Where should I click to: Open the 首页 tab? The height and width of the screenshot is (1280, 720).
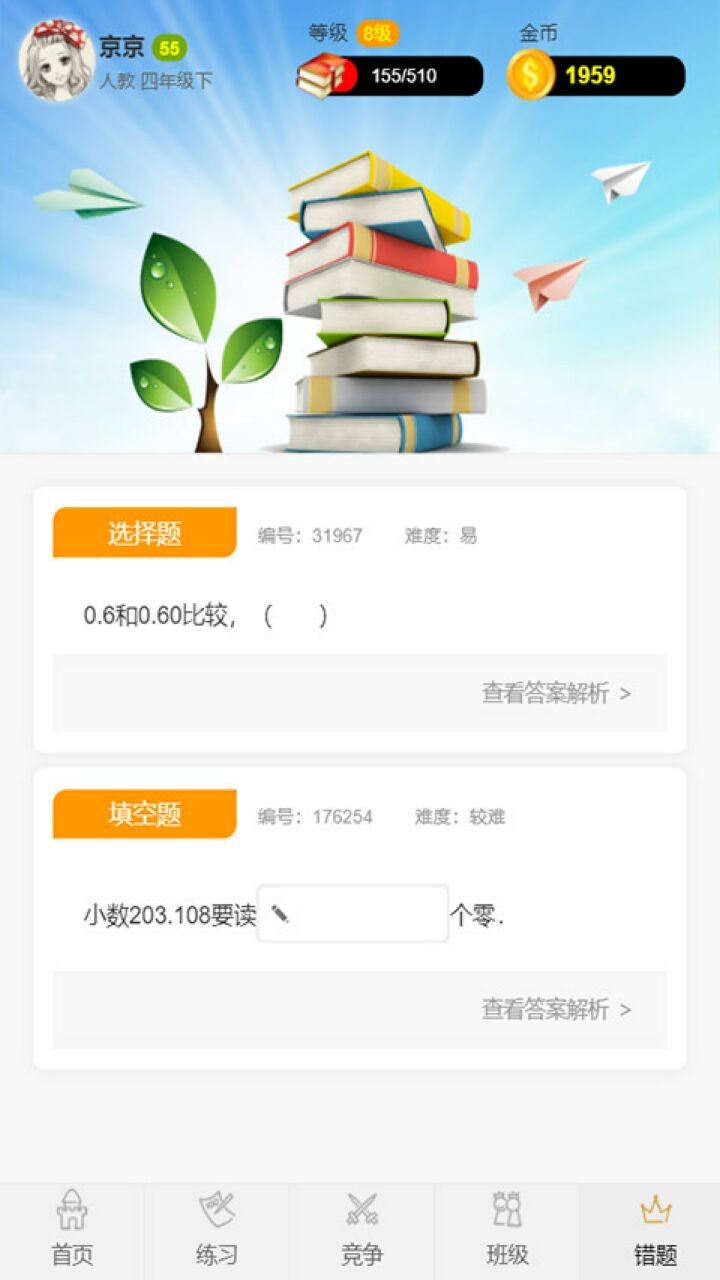tap(72, 1230)
